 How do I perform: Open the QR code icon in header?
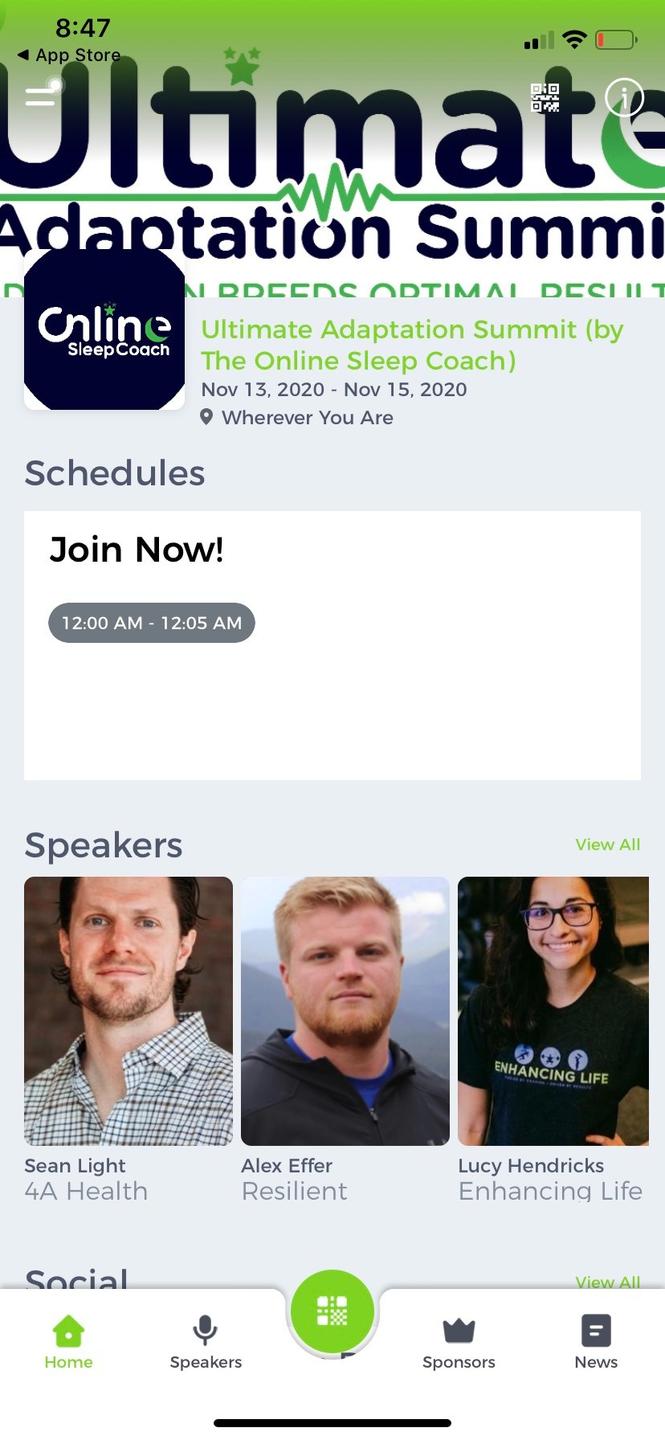pyautogui.click(x=545, y=98)
